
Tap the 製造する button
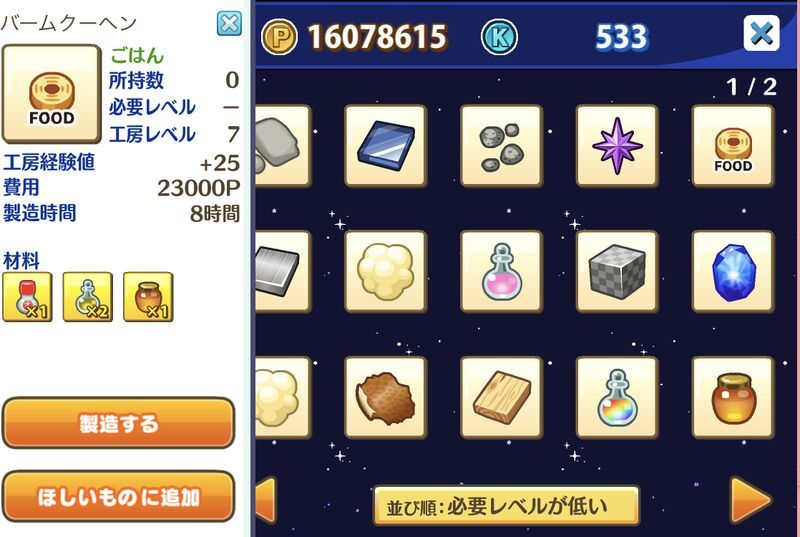[x=118, y=423]
